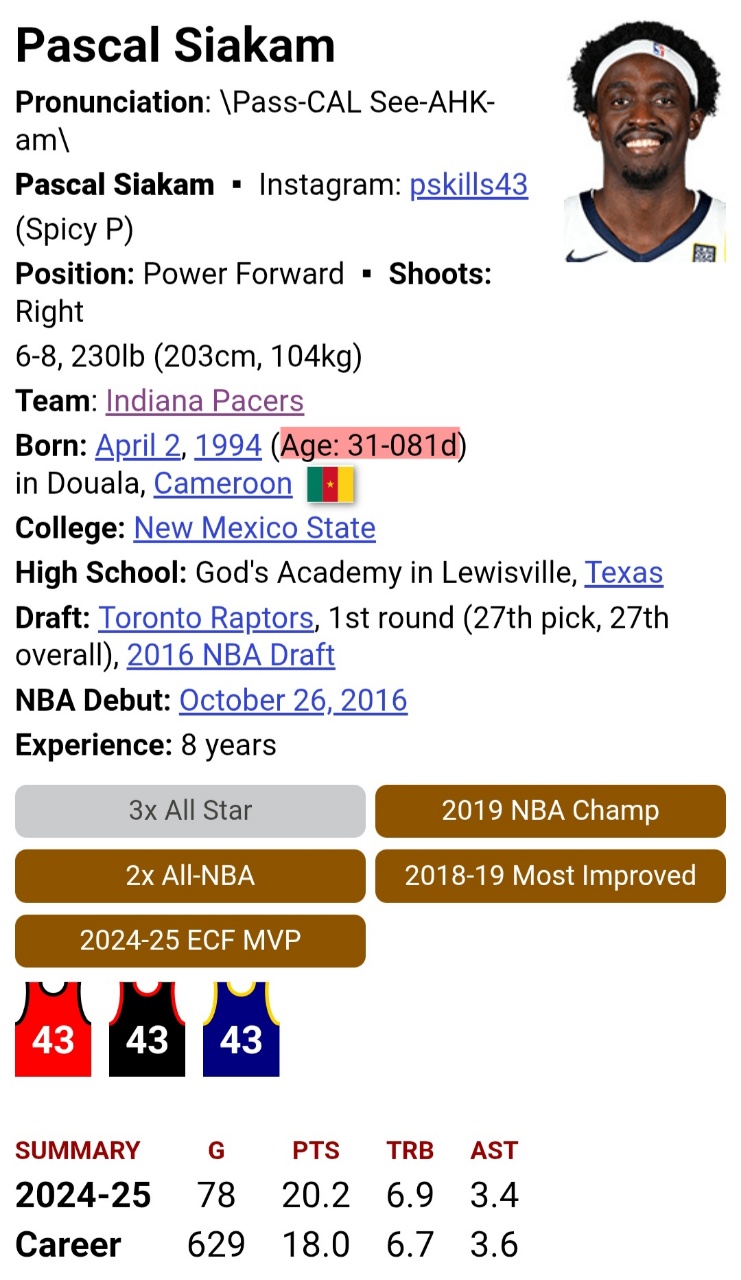Open the pskills43 Instagram link
Screen dimensions: 741x1280
468,185
